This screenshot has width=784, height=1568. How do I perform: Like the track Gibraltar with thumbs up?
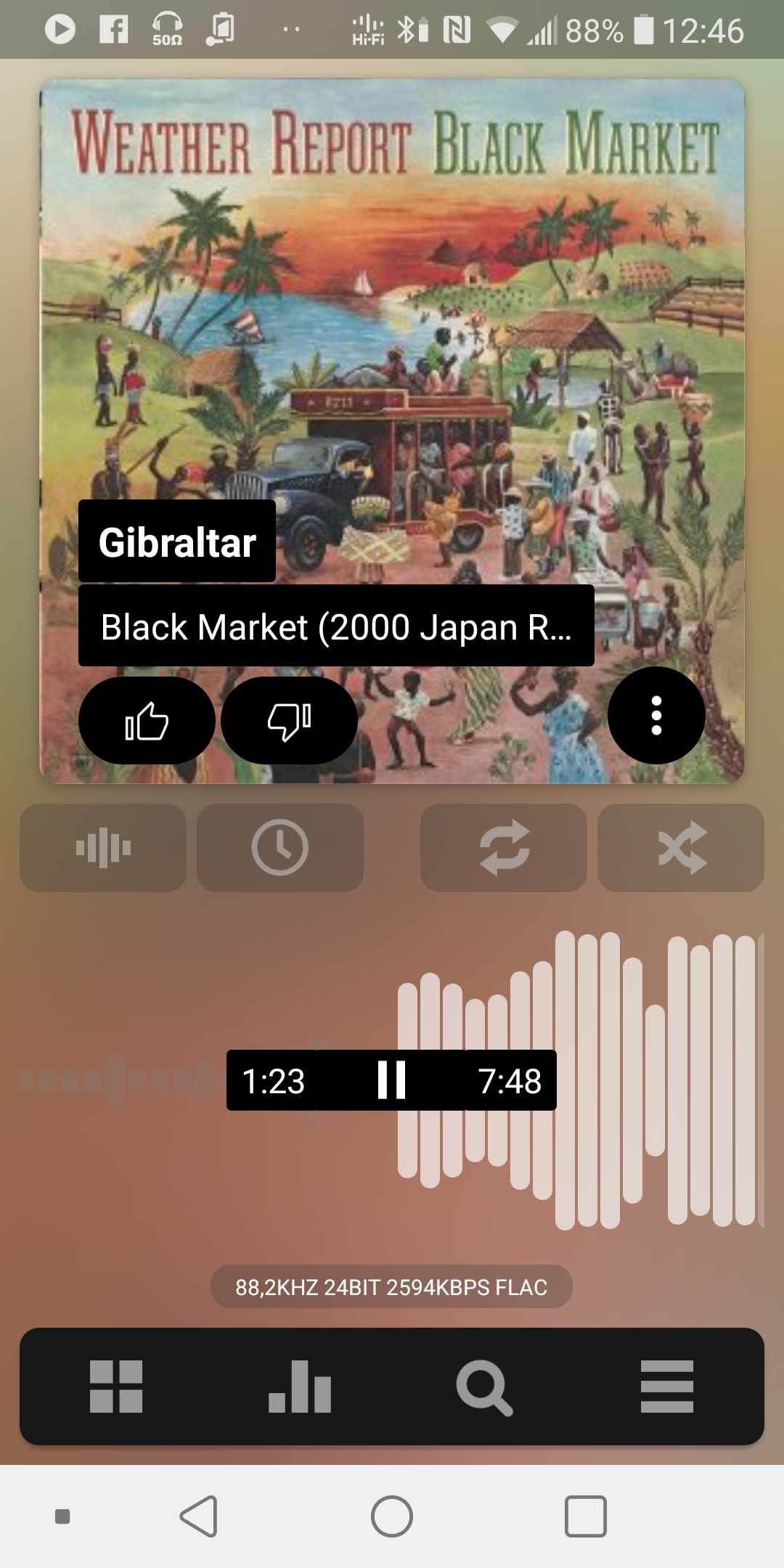pos(147,720)
